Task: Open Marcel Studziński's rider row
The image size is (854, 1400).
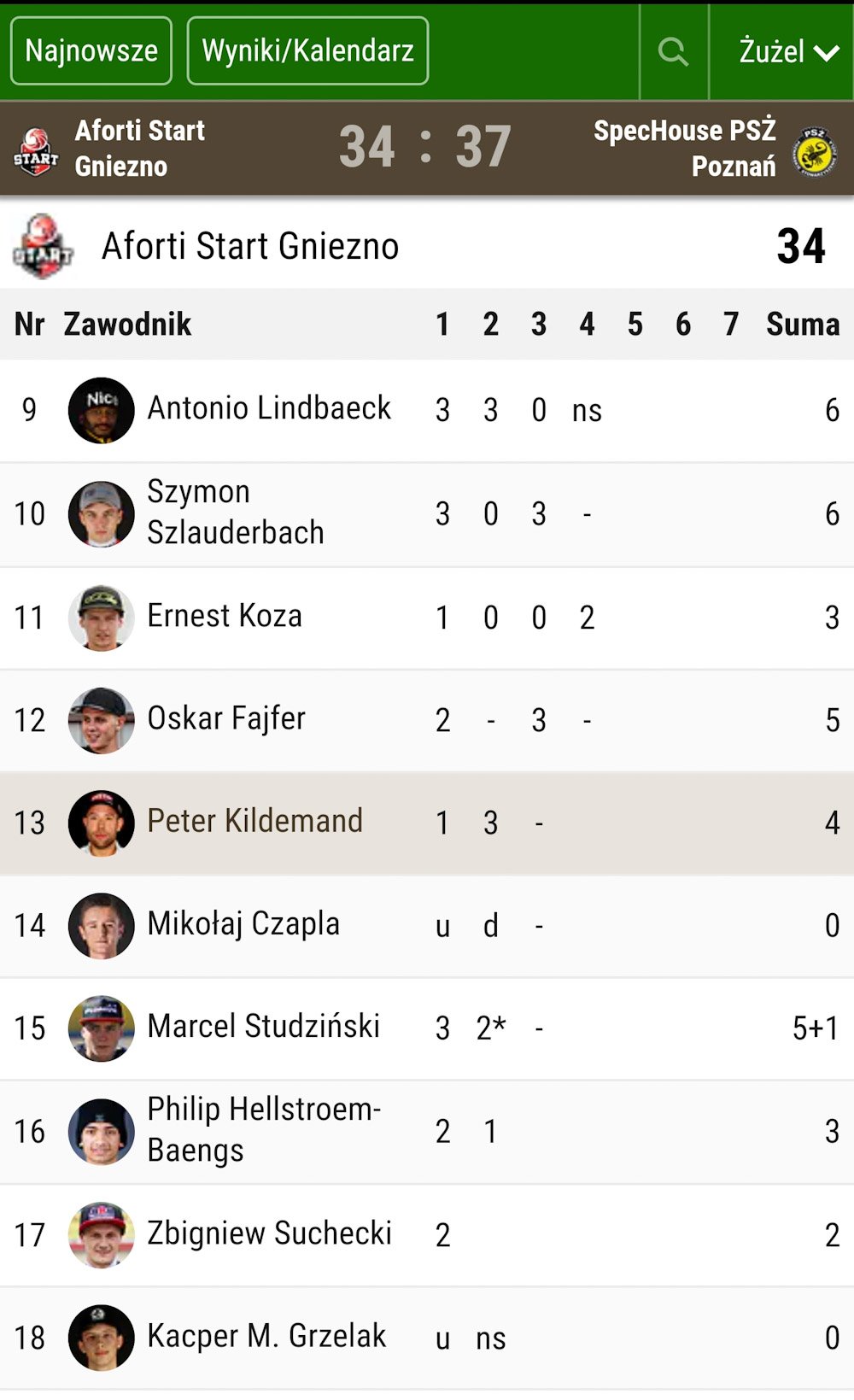Action: [427, 1028]
